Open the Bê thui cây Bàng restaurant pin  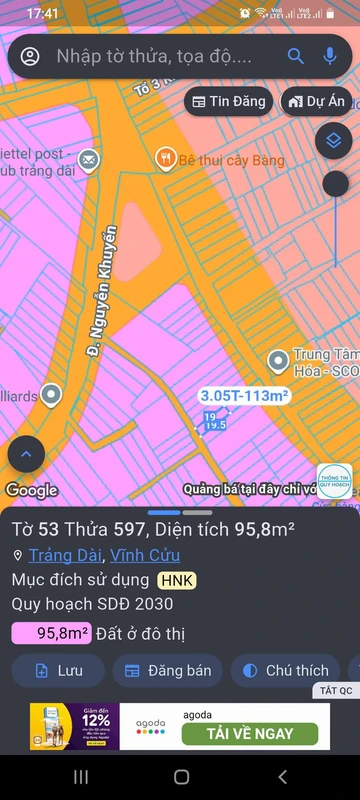pyautogui.click(x=166, y=160)
